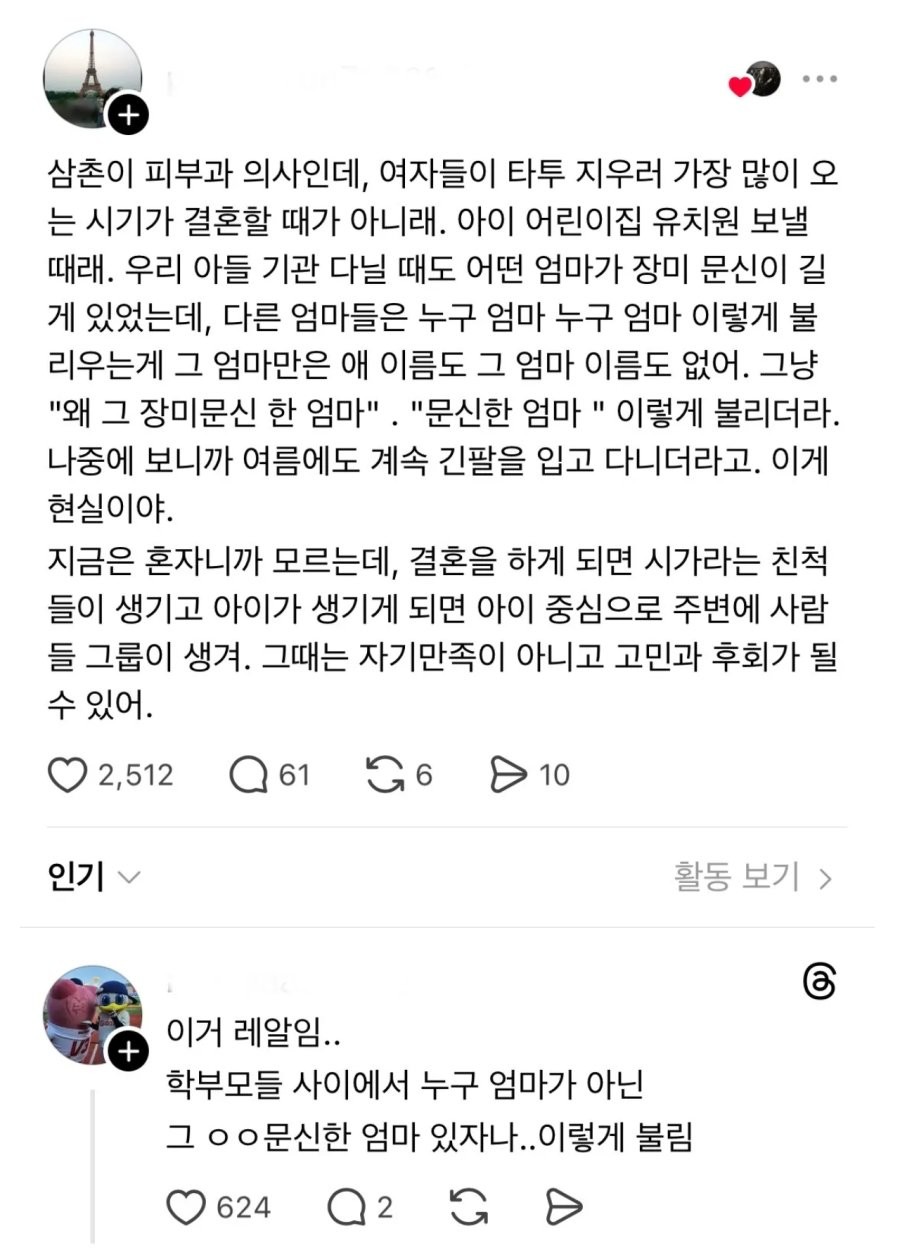Like the reply showing 624 likes
The width and height of the screenshot is (900, 1257).
click(x=185, y=1207)
